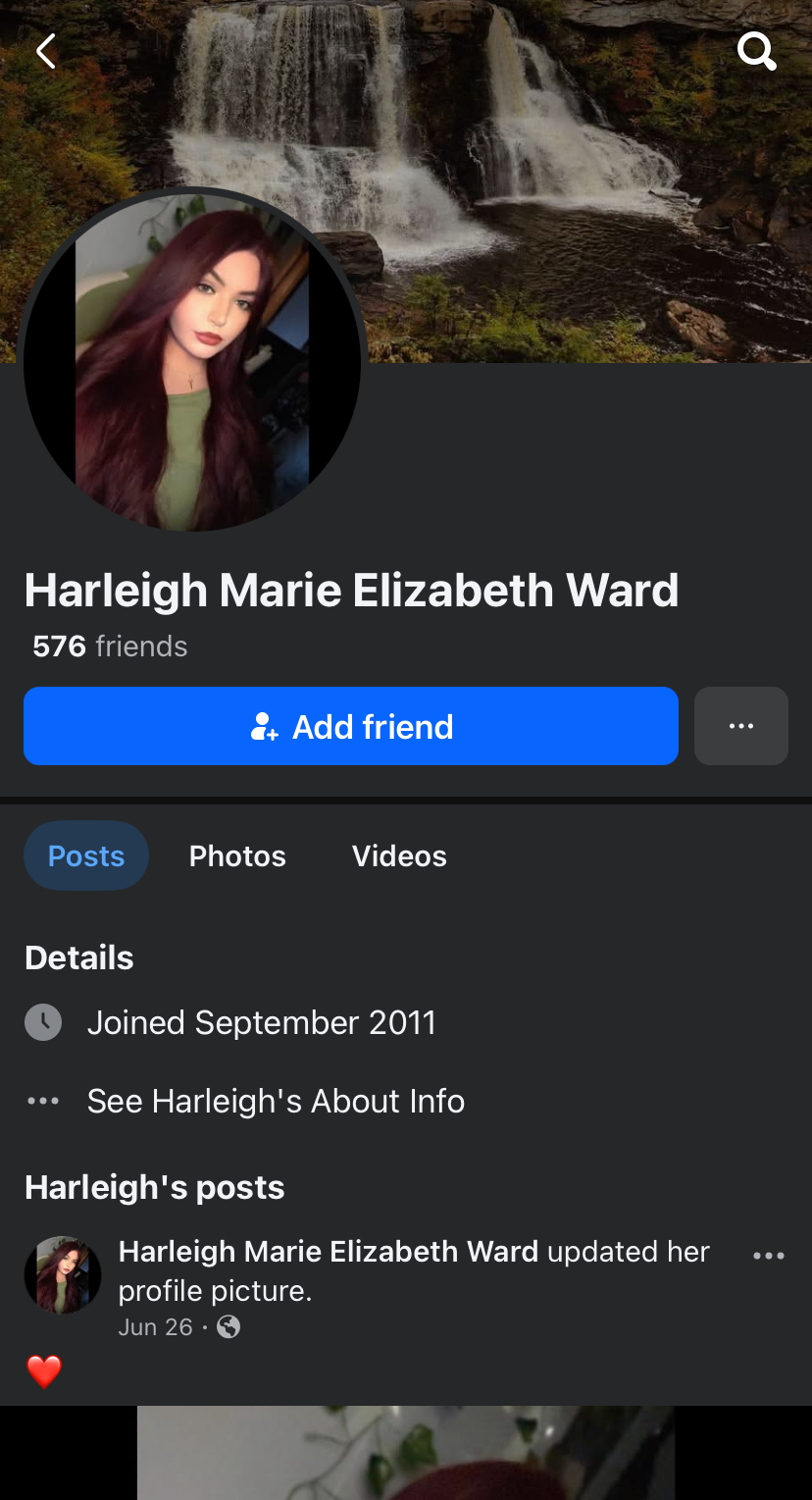Tap the small avatar on the post
Image resolution: width=812 pixels, height=1500 pixels.
click(63, 1275)
